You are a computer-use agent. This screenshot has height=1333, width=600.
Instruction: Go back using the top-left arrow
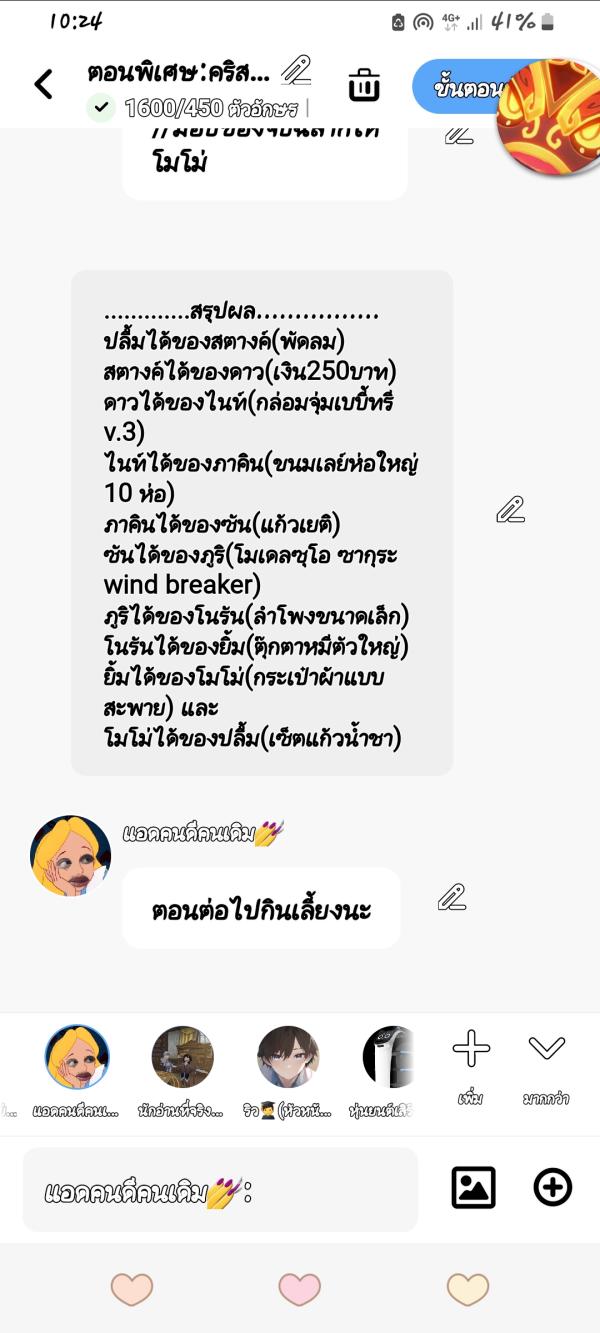coord(43,84)
